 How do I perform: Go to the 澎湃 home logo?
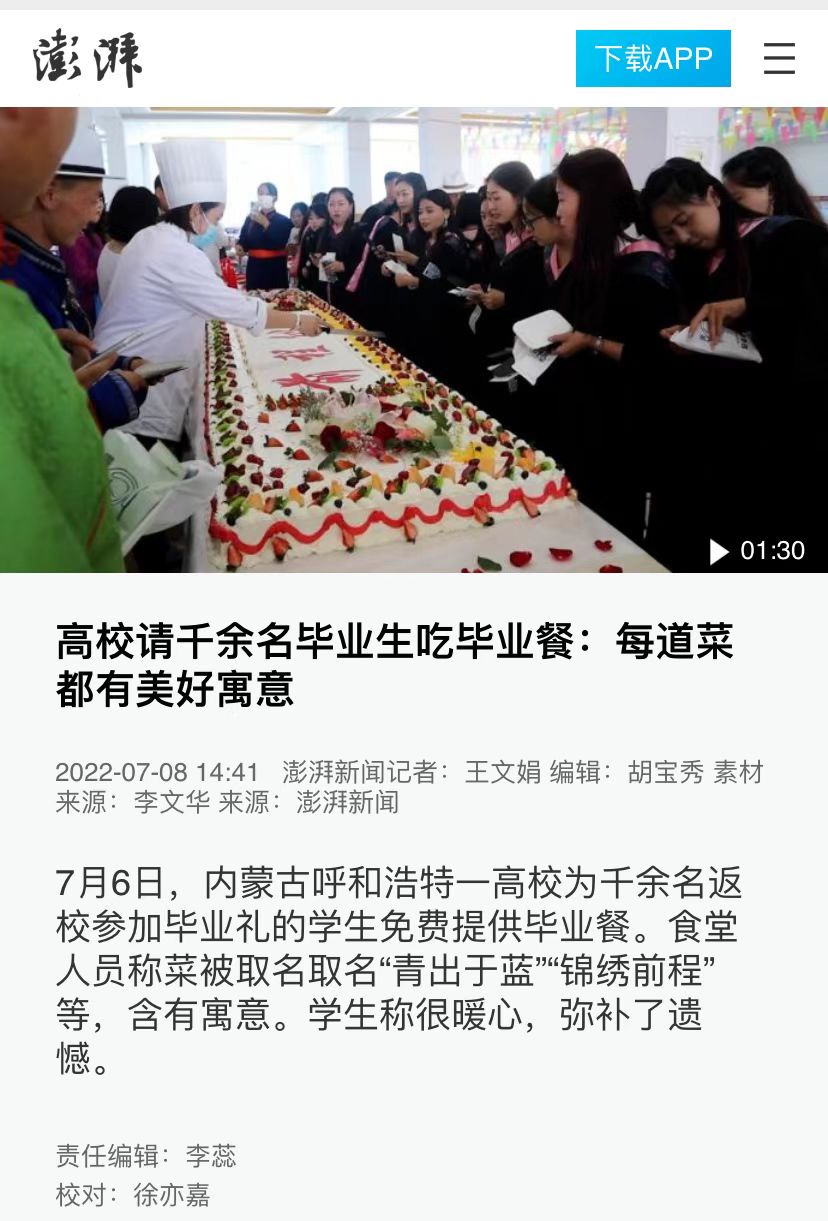click(87, 59)
